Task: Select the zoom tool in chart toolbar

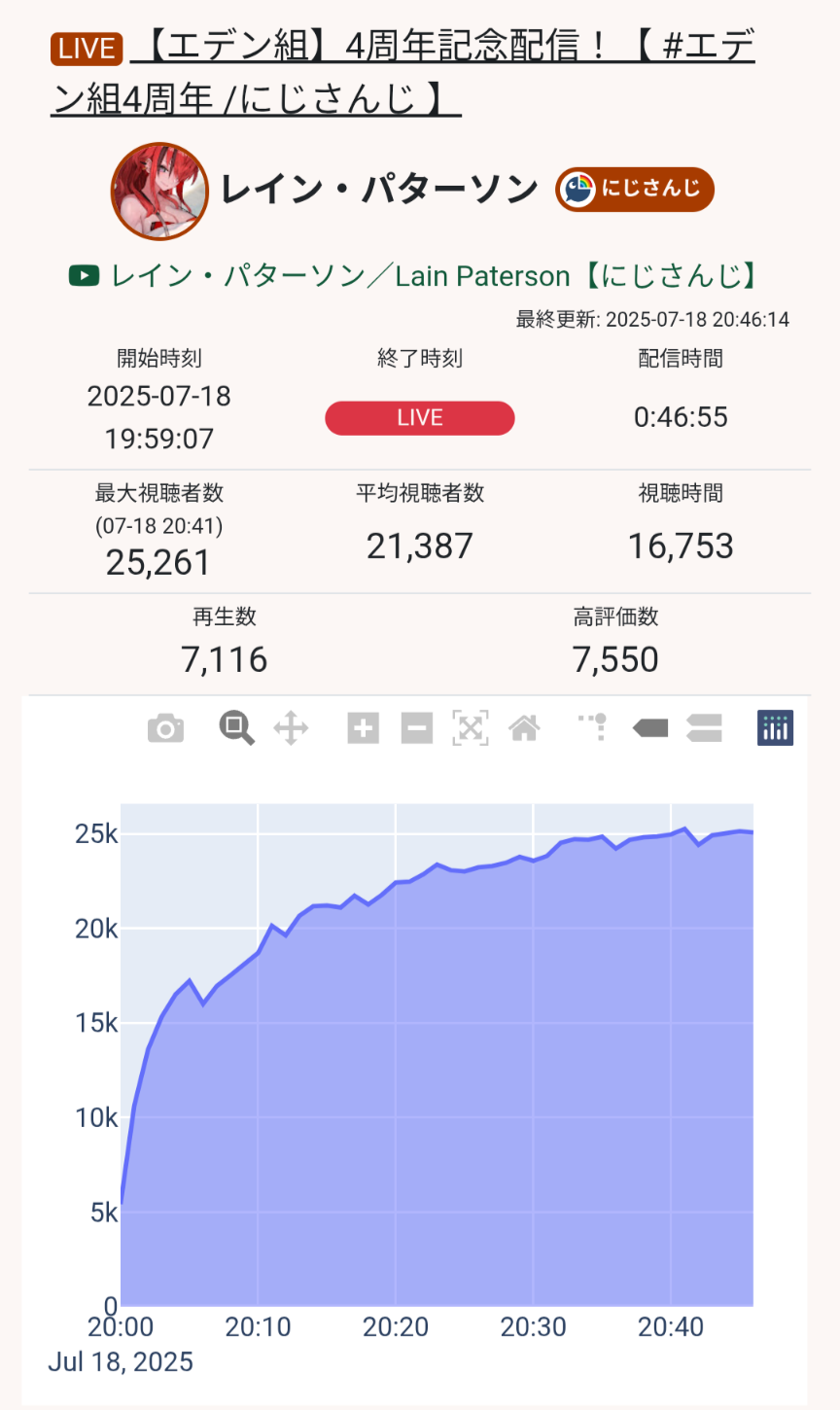Action: click(x=236, y=727)
